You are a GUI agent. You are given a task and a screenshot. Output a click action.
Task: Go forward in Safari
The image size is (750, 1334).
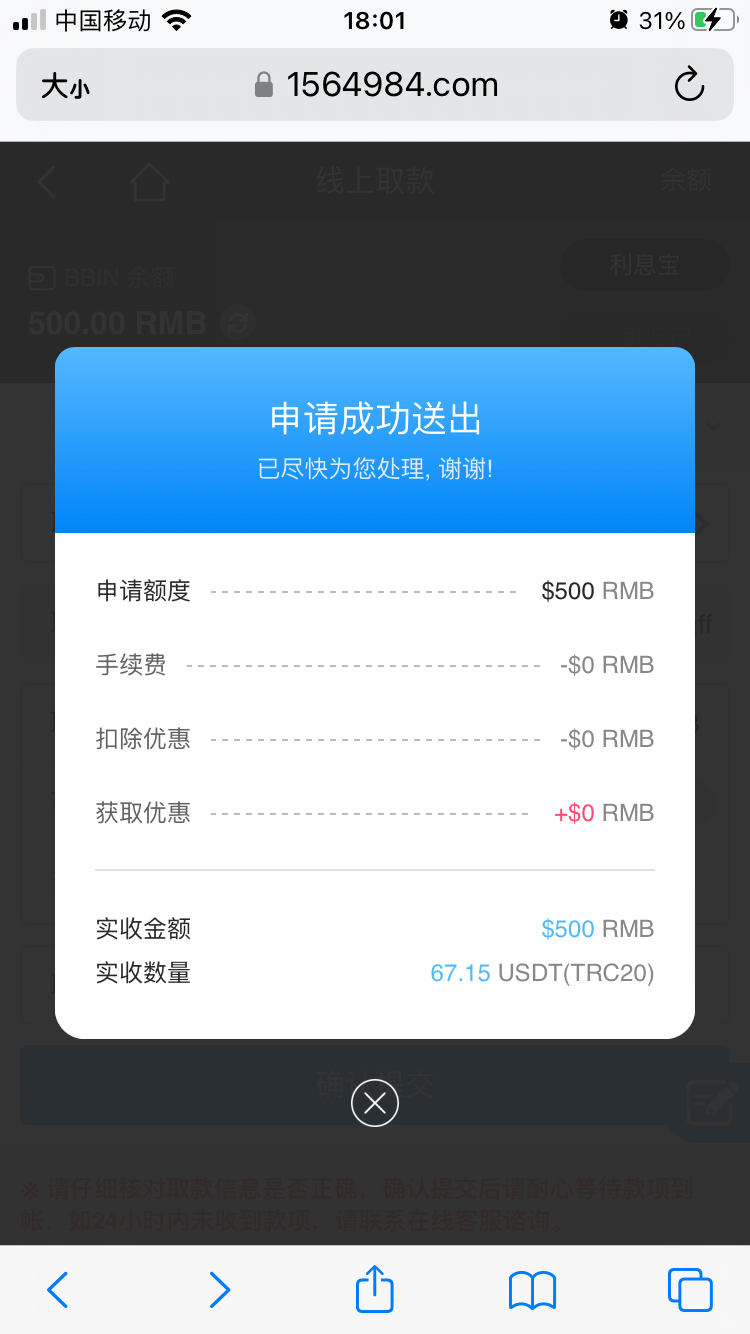[x=219, y=1290]
